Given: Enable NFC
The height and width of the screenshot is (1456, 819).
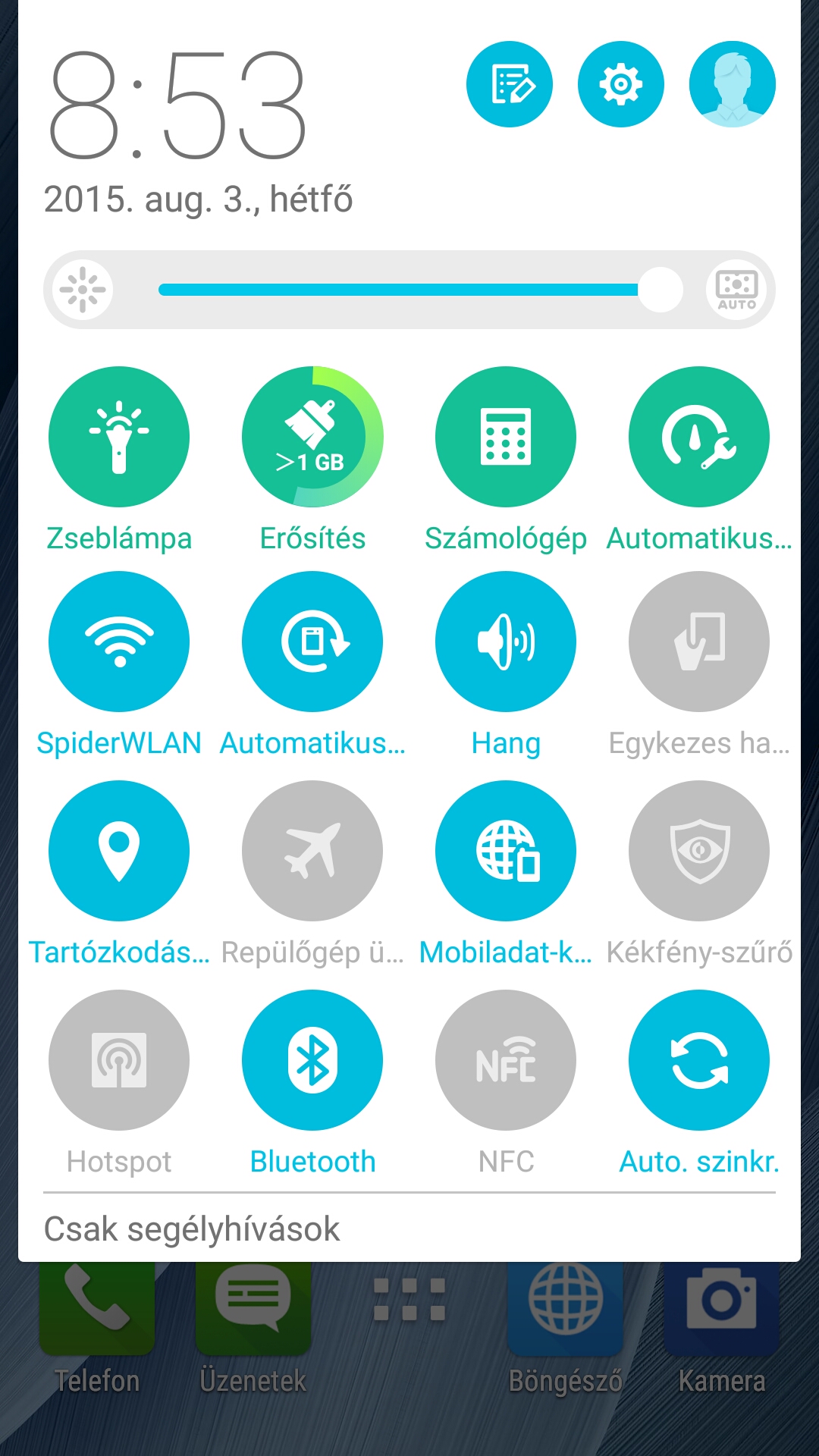Looking at the screenshot, I should (506, 1060).
